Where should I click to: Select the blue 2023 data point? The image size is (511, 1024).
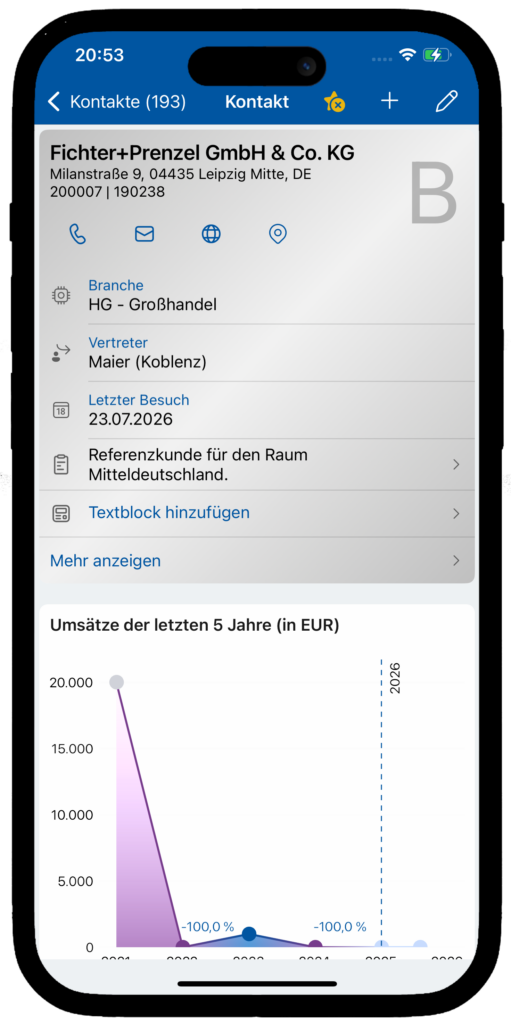(x=248, y=934)
